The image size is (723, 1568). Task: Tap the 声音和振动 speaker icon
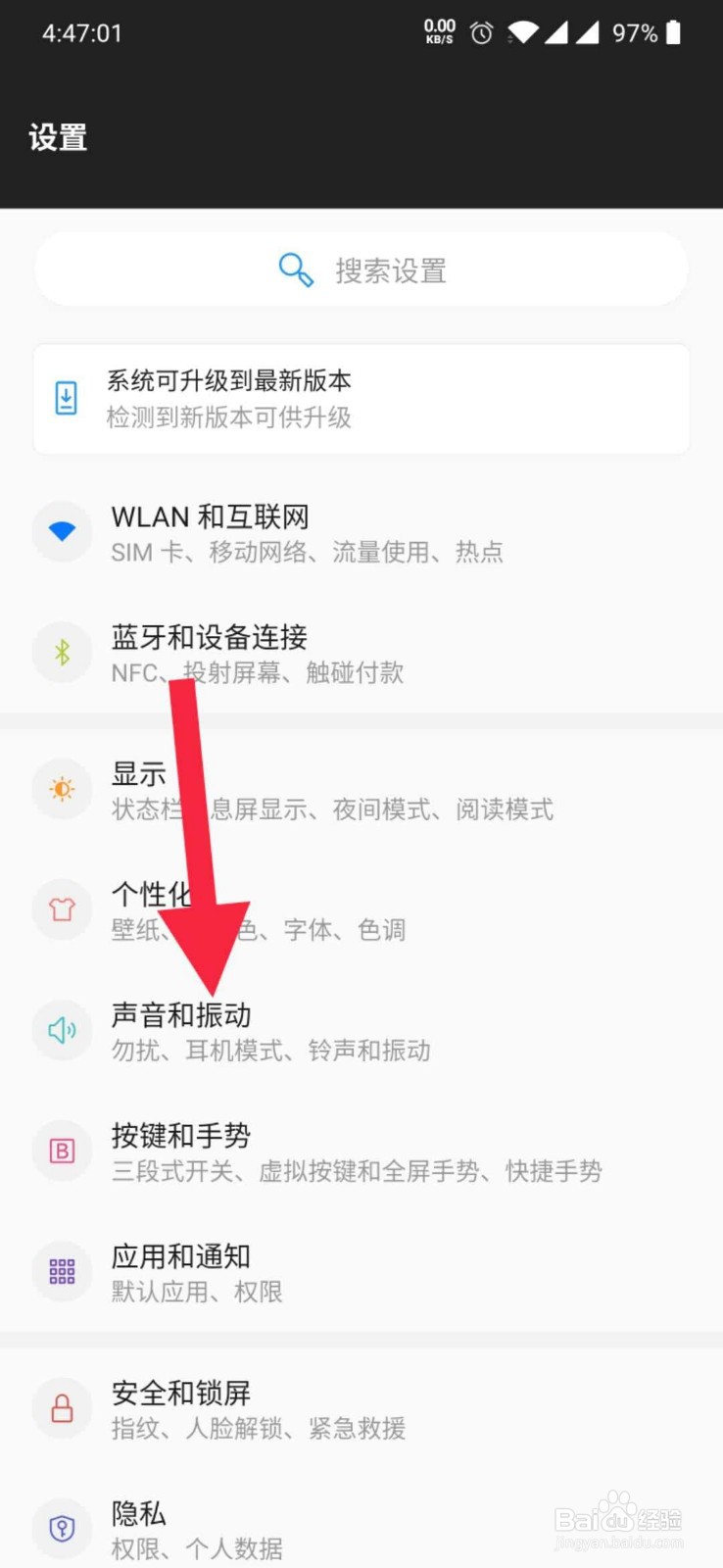pyautogui.click(x=61, y=1030)
